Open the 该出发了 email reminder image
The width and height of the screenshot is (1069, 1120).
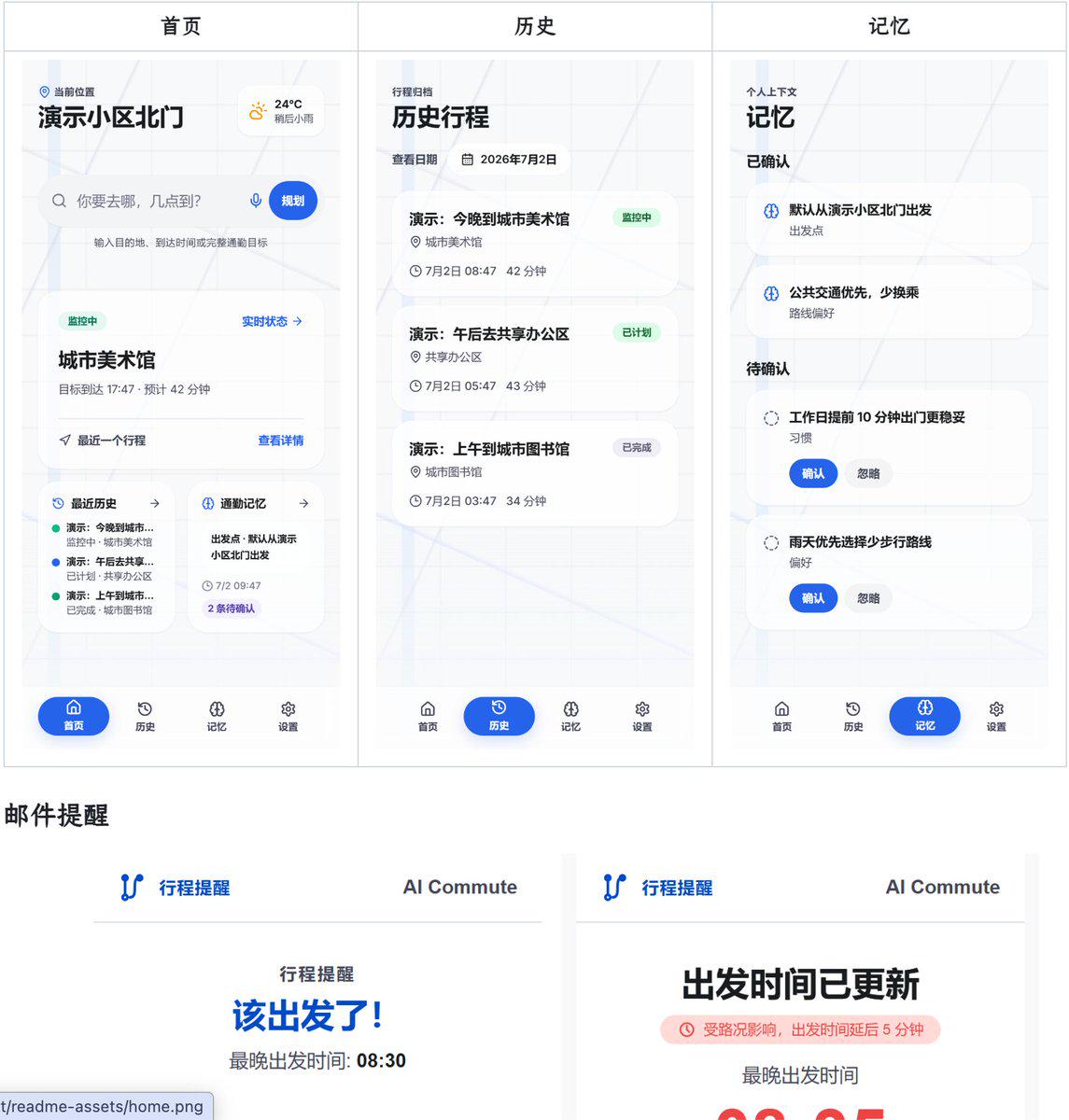[x=317, y=987]
